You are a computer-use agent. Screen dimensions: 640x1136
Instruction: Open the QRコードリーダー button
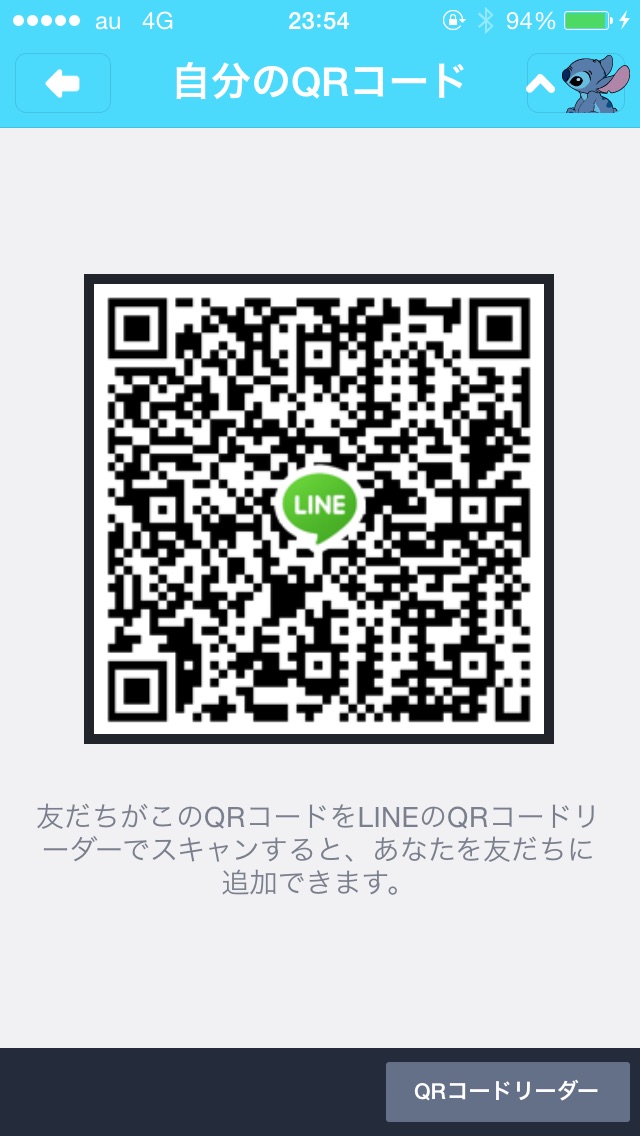507,1091
